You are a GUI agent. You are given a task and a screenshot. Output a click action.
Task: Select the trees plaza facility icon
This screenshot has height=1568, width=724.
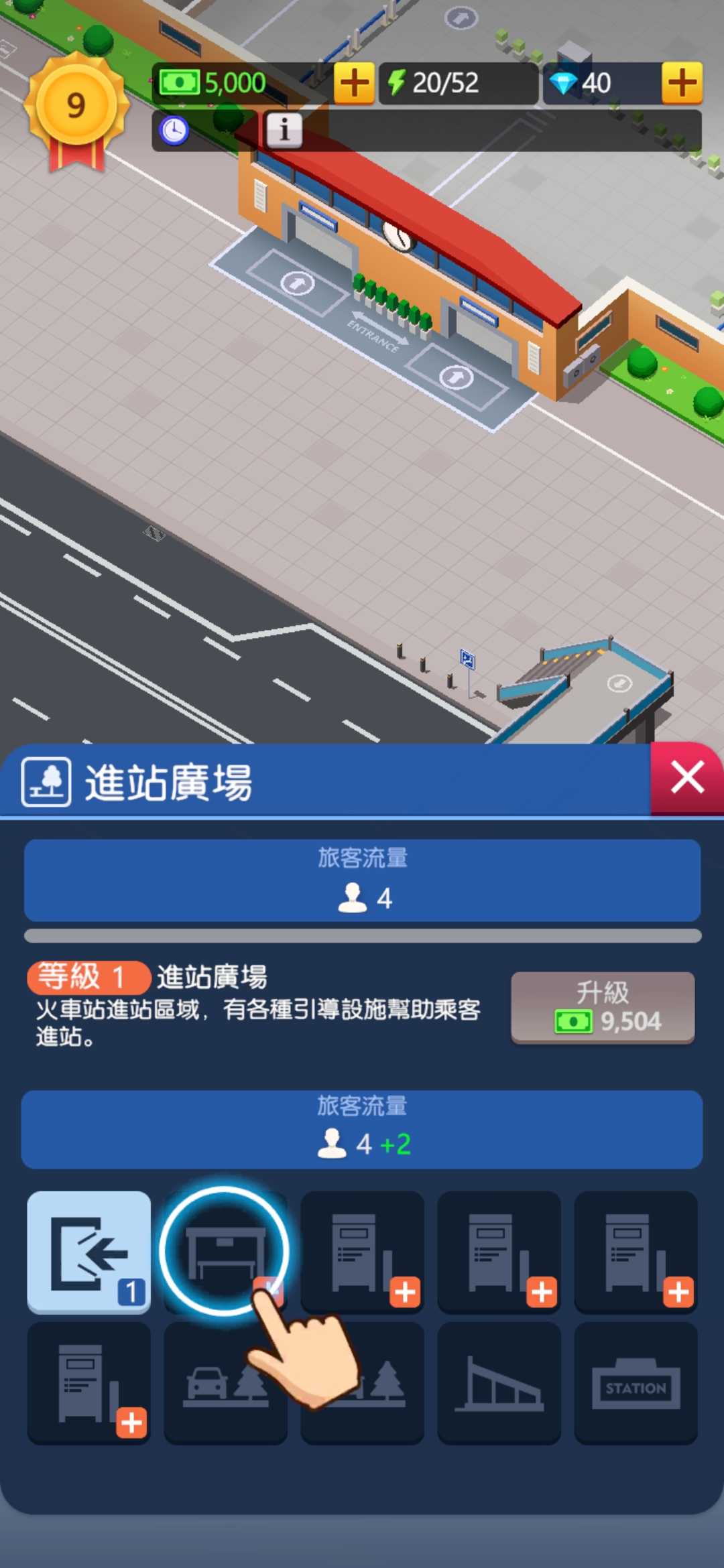362,1387
